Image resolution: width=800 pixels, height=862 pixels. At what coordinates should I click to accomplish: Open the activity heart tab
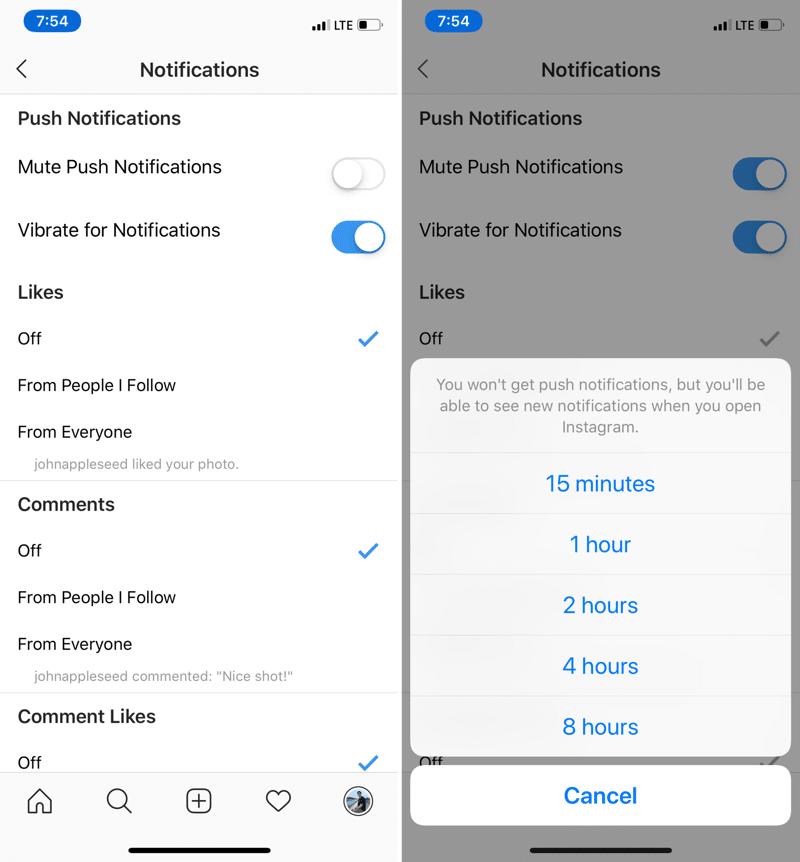[278, 801]
